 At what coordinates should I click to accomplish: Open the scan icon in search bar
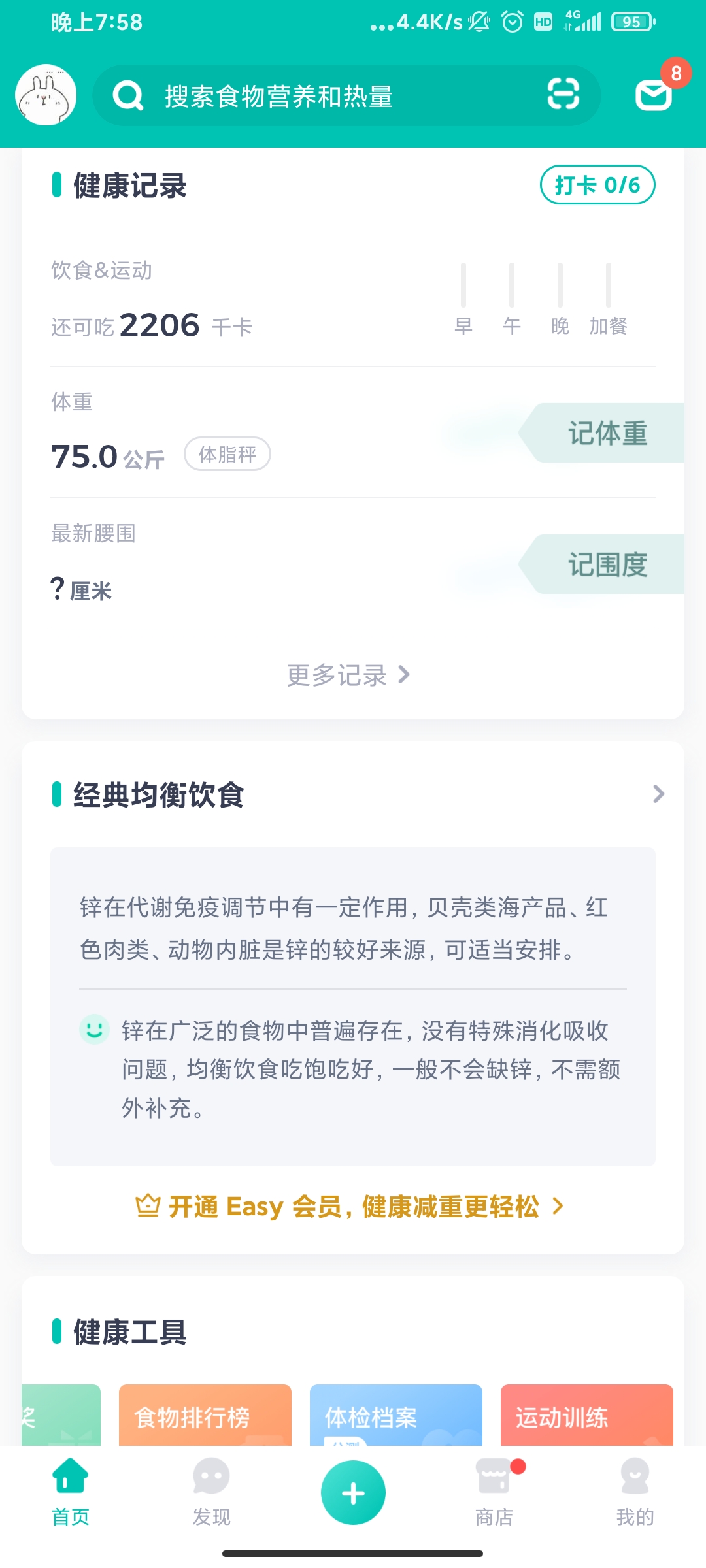[563, 93]
